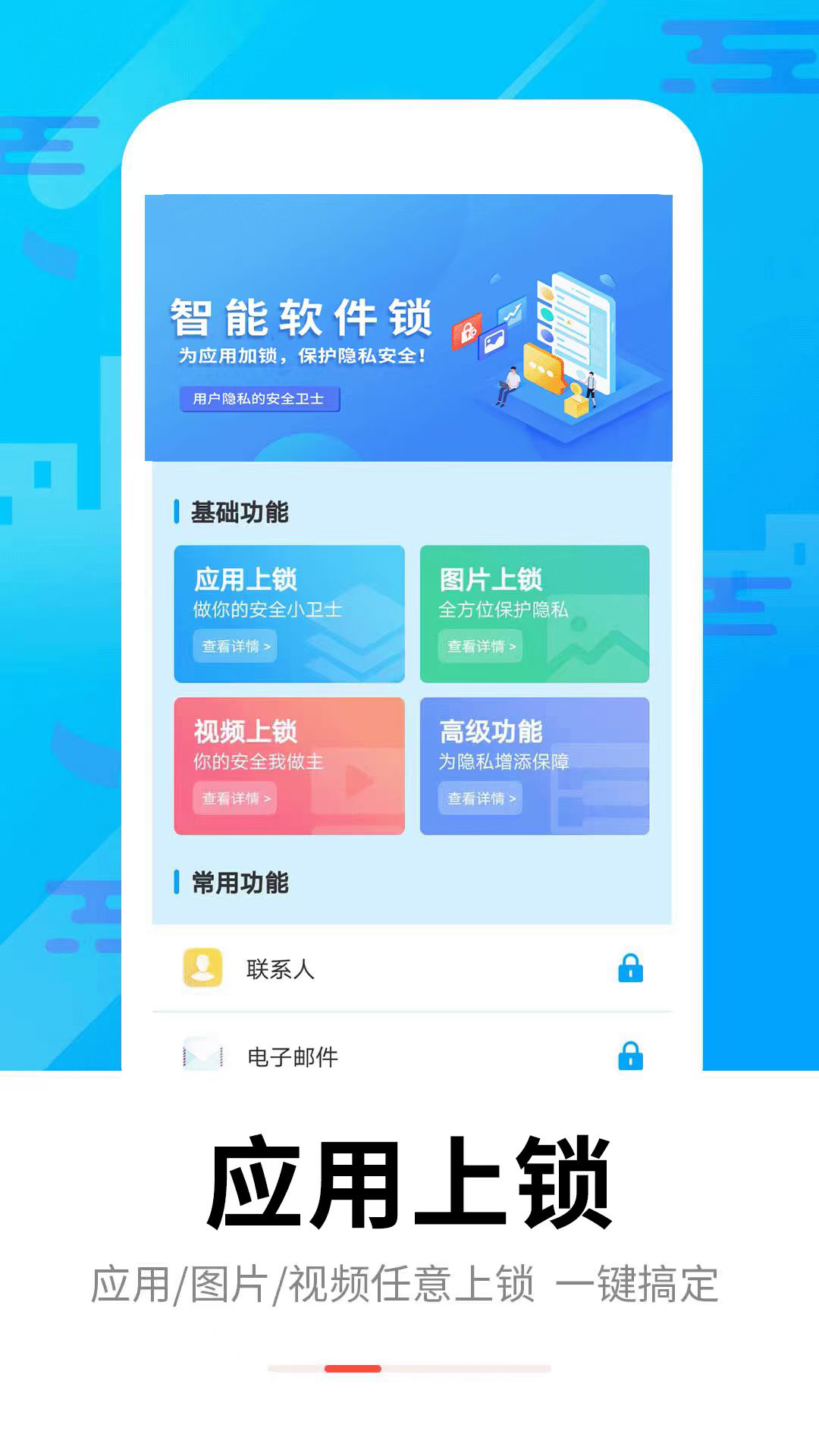The width and height of the screenshot is (819, 1456).
Task: Click the red lock badge in the banner
Action: [467, 331]
